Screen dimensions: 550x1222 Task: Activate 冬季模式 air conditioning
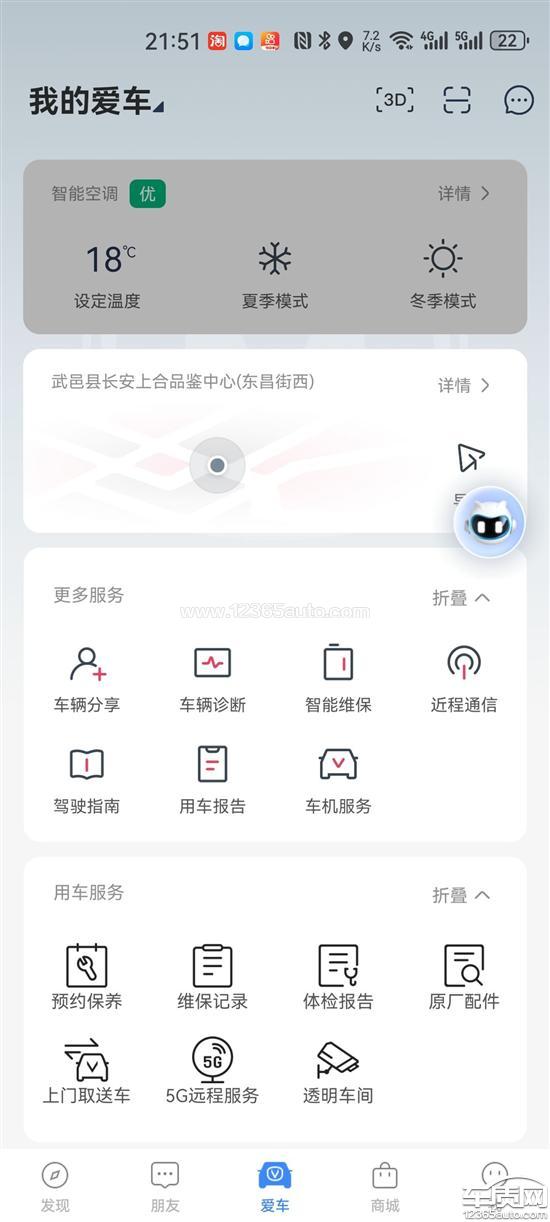443,274
